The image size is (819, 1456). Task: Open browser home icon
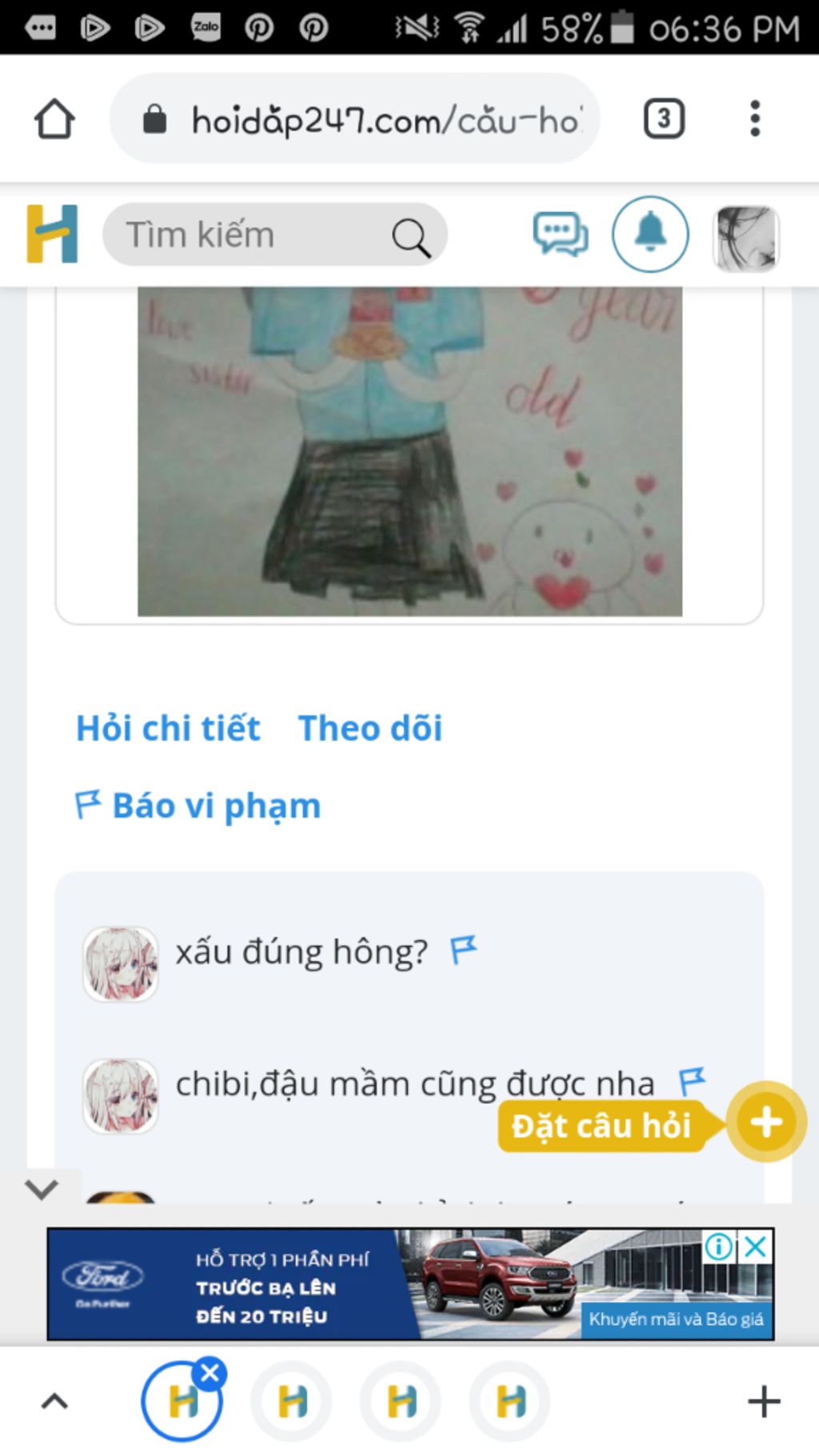click(x=54, y=117)
